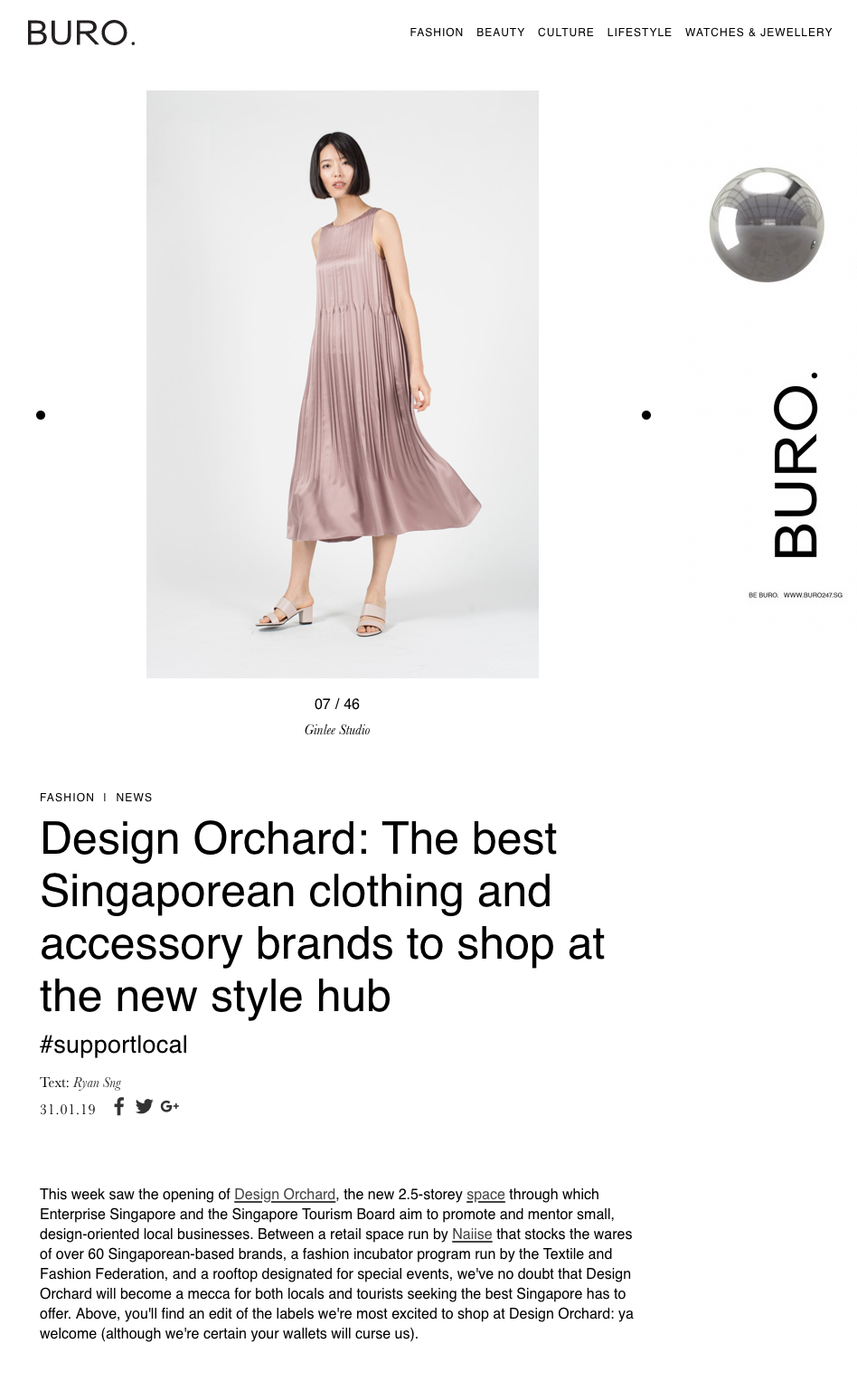The image size is (857, 1400).
Task: Follow the underlined space link
Action: 485,1195
